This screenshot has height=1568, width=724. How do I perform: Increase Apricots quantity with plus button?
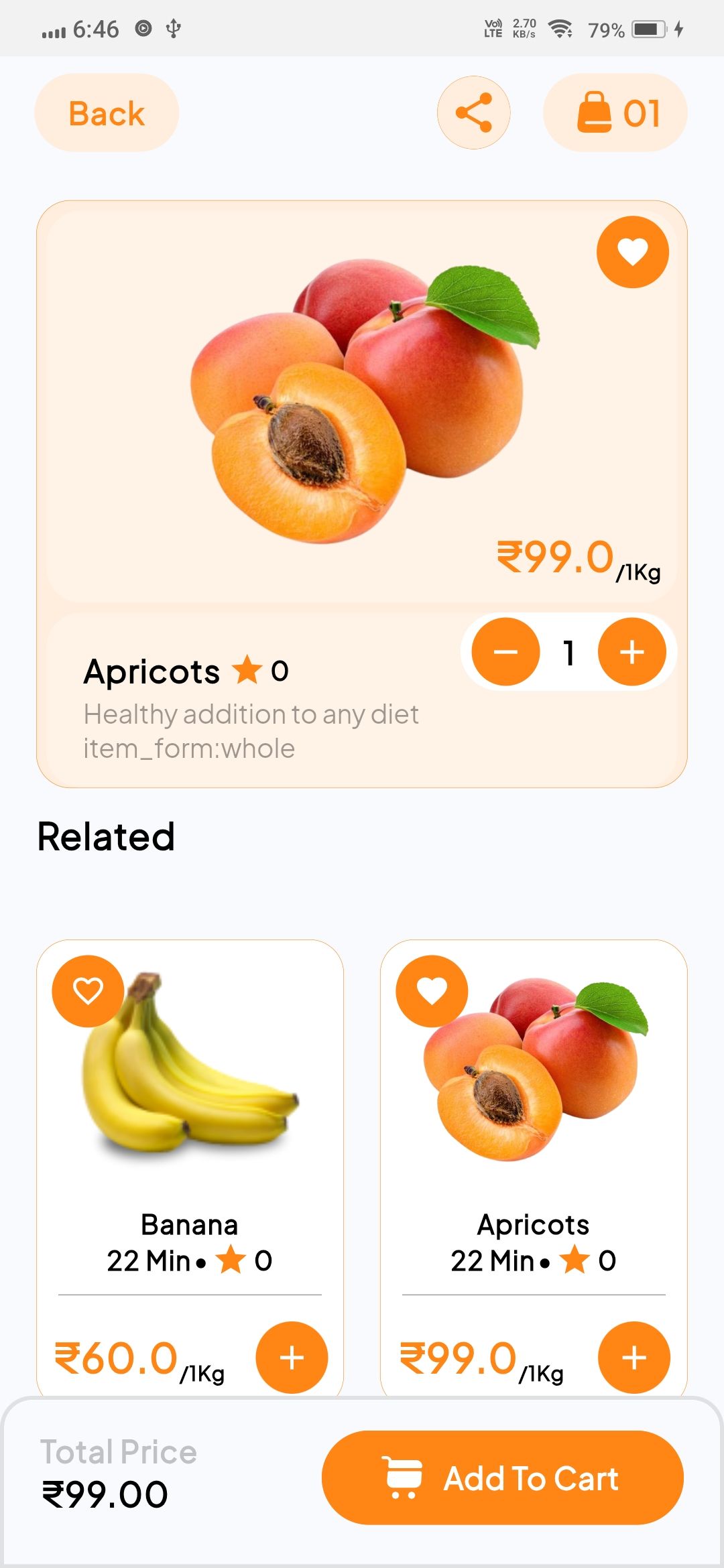[631, 651]
